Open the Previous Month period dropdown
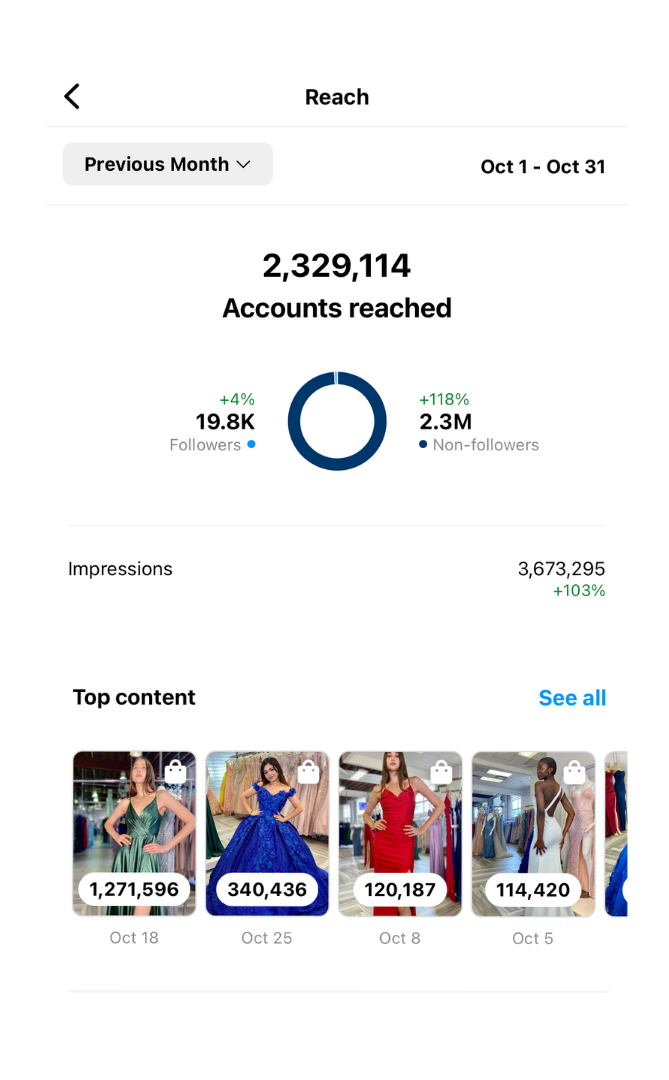Image resolution: width=669 pixels, height=1080 pixels. (167, 164)
